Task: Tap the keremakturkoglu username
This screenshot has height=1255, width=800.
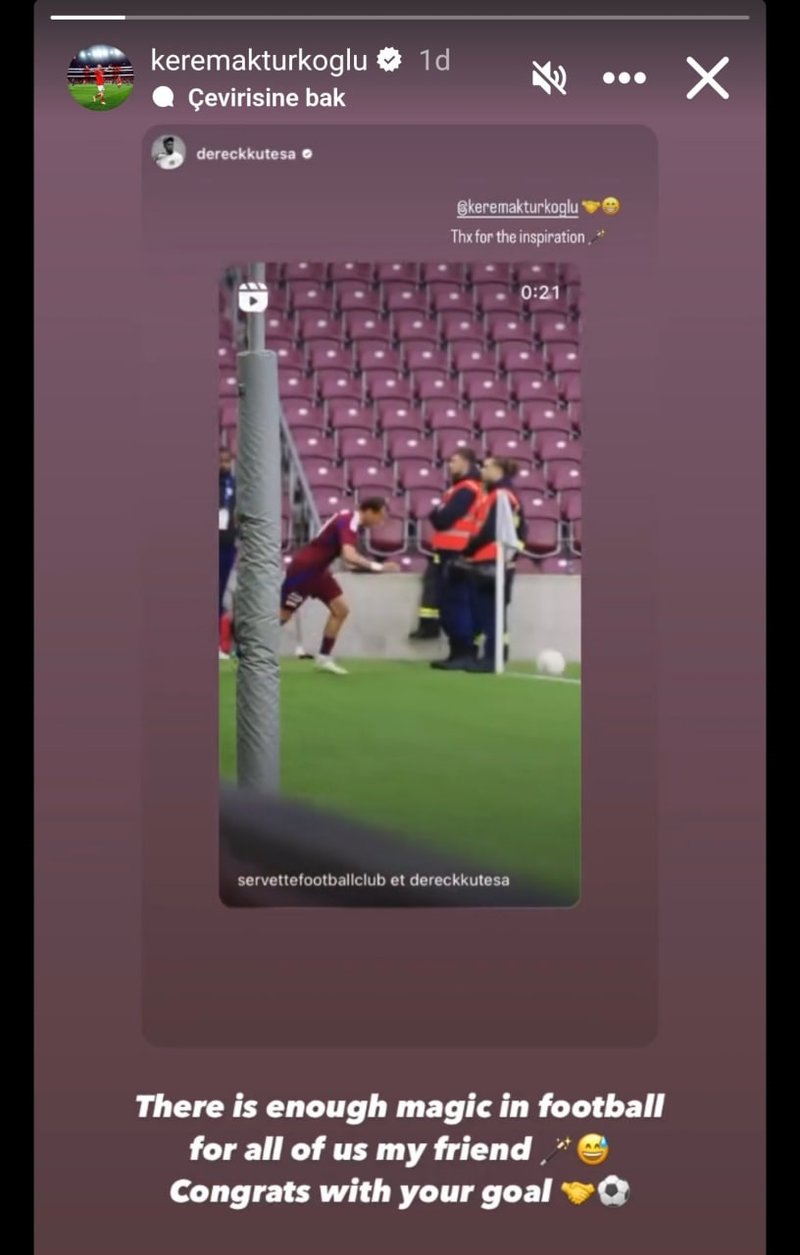Action: 258,60
